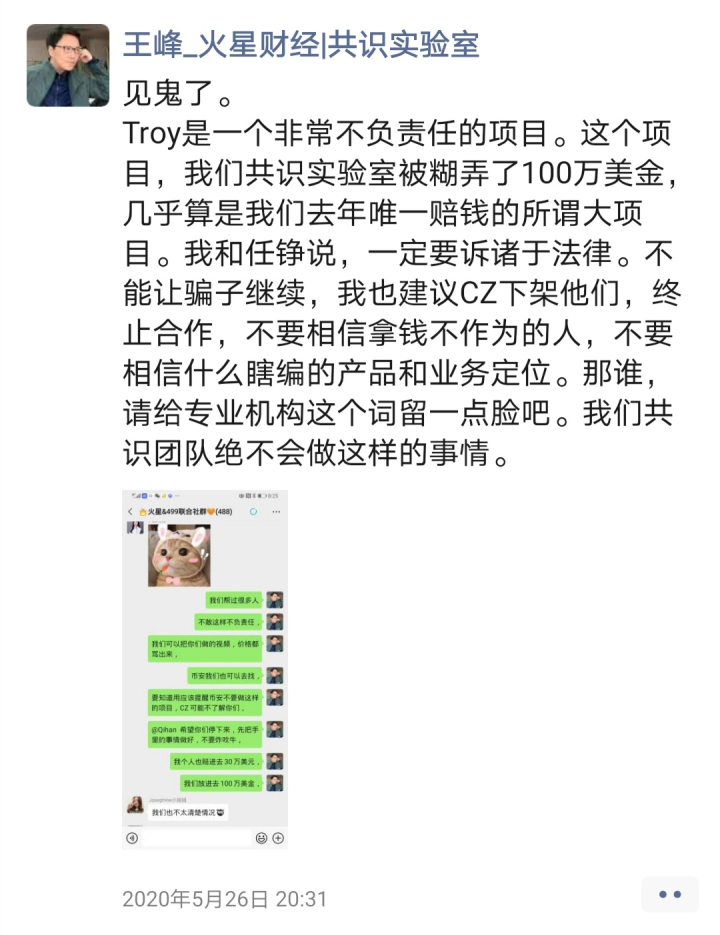
Task: Open 王峰_火星财经 profile name link
Action: coord(298,44)
